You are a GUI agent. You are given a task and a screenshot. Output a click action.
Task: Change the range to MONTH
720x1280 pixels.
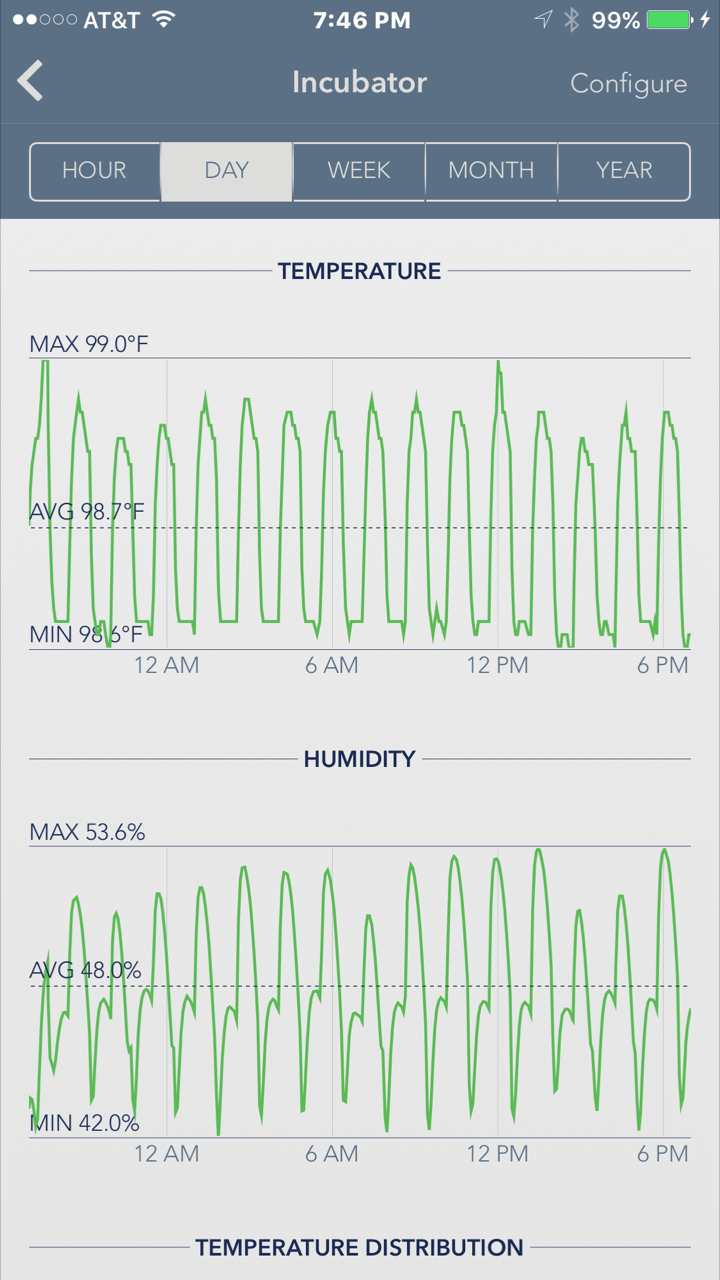click(x=491, y=171)
